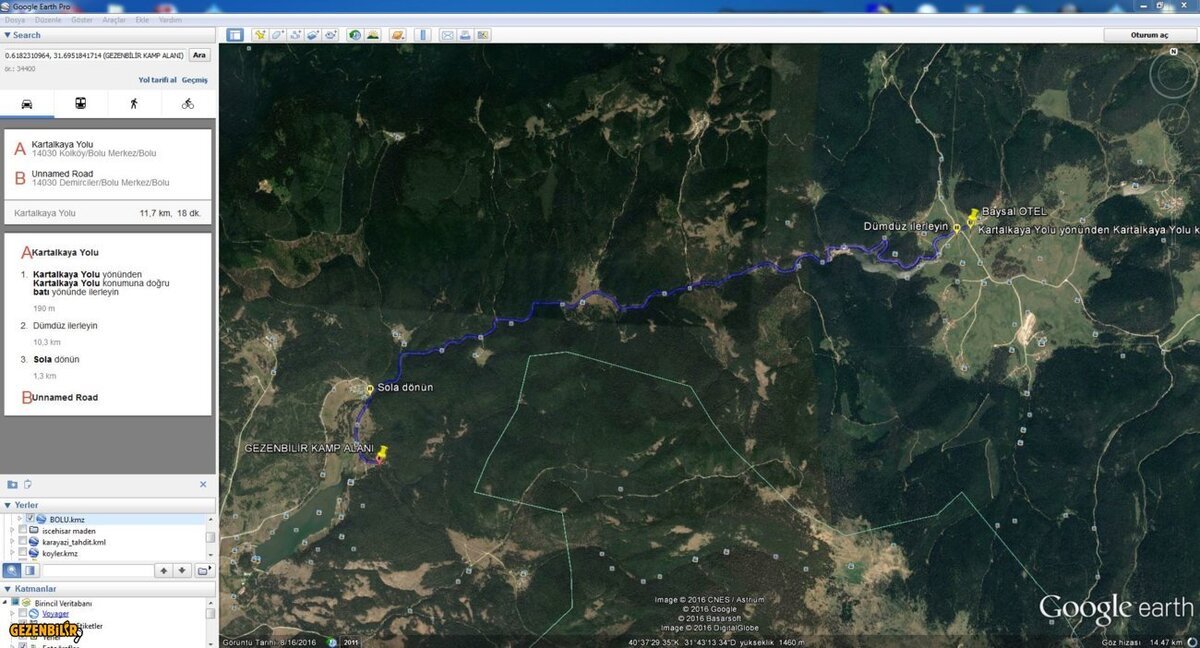Screen dimensions: 1200x648
Task: Toggle the BOLU.kmz checkbox
Action: click(x=30, y=519)
